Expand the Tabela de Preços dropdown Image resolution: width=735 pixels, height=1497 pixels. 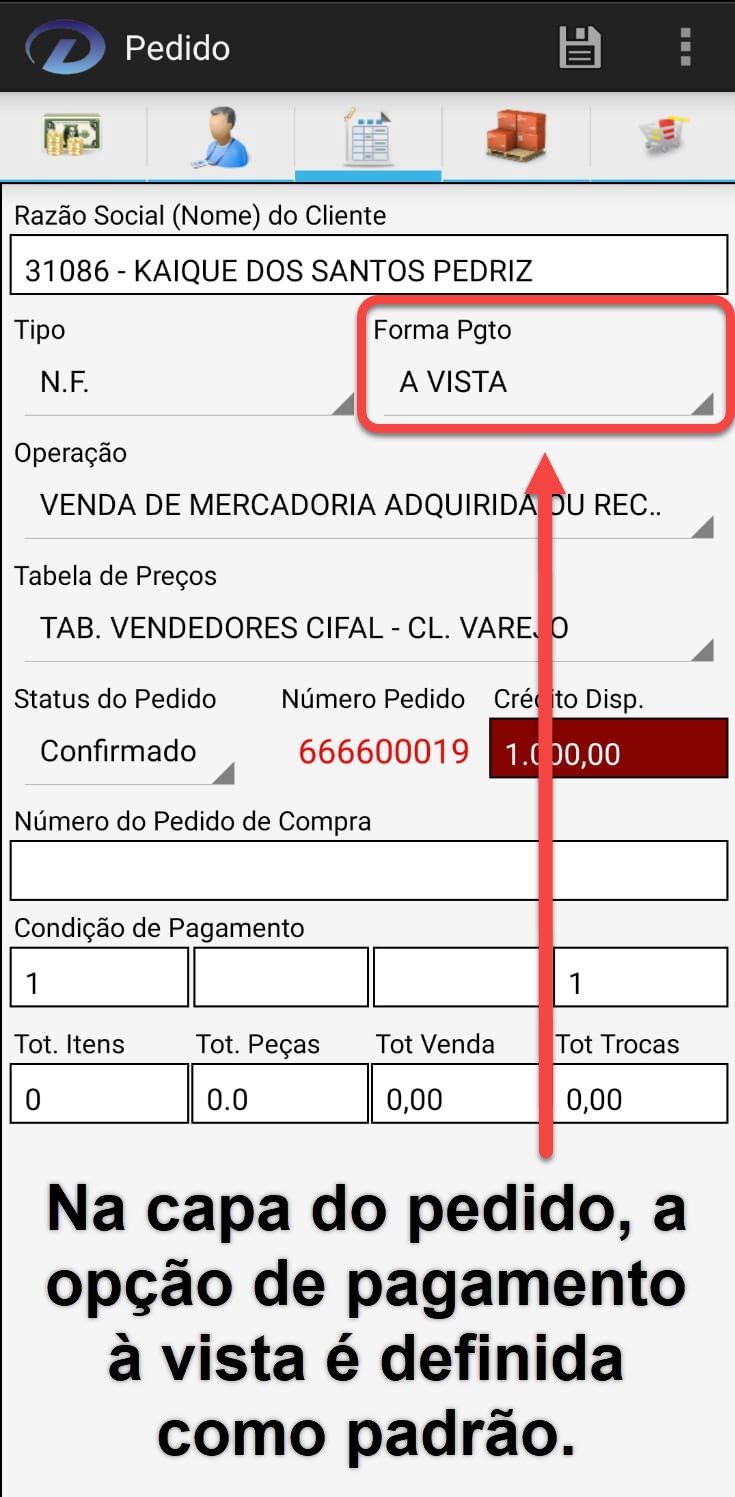pos(368,630)
